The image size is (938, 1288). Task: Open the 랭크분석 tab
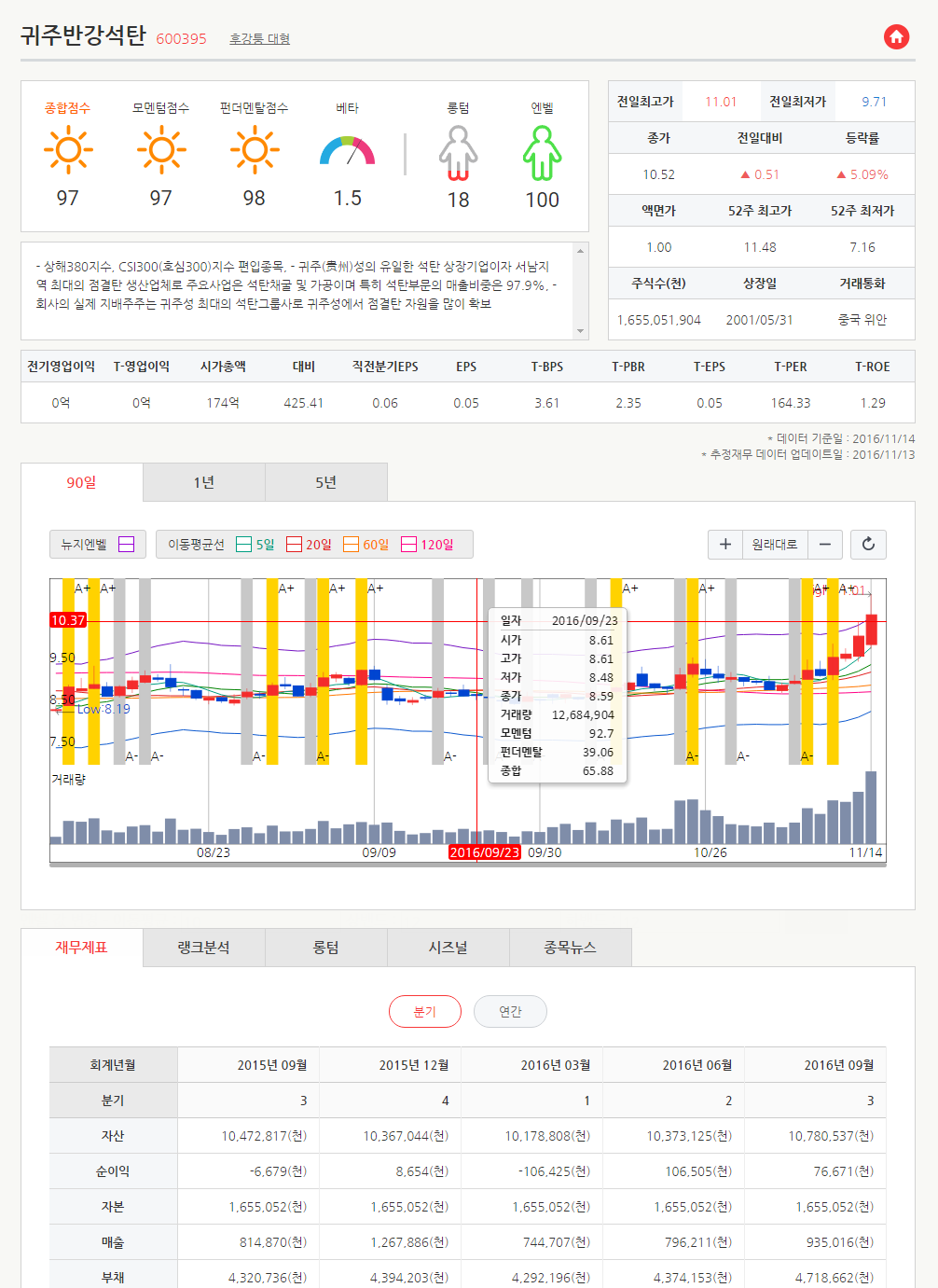tap(203, 948)
